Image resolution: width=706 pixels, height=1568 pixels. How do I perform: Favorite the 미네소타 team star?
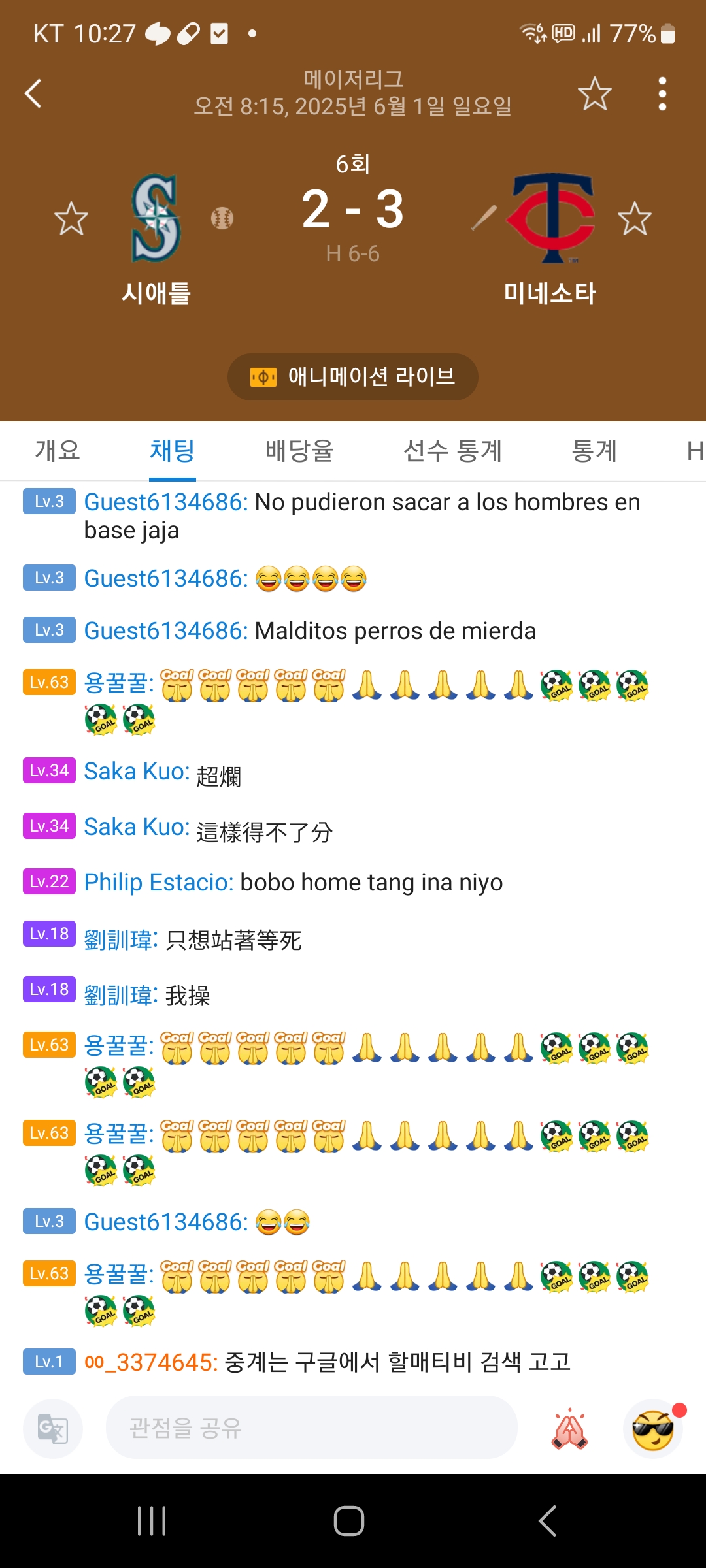pos(634,219)
